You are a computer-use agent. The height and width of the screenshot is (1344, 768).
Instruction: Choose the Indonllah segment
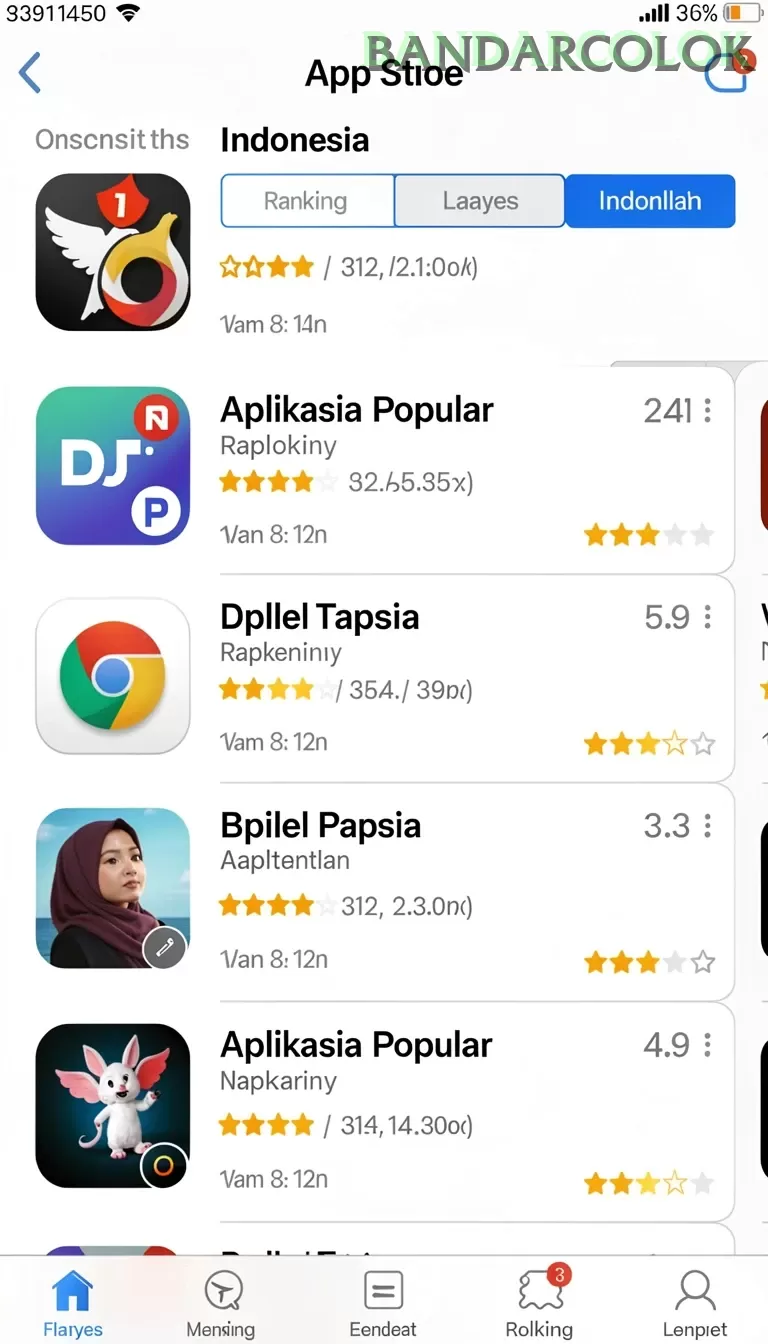[650, 201]
